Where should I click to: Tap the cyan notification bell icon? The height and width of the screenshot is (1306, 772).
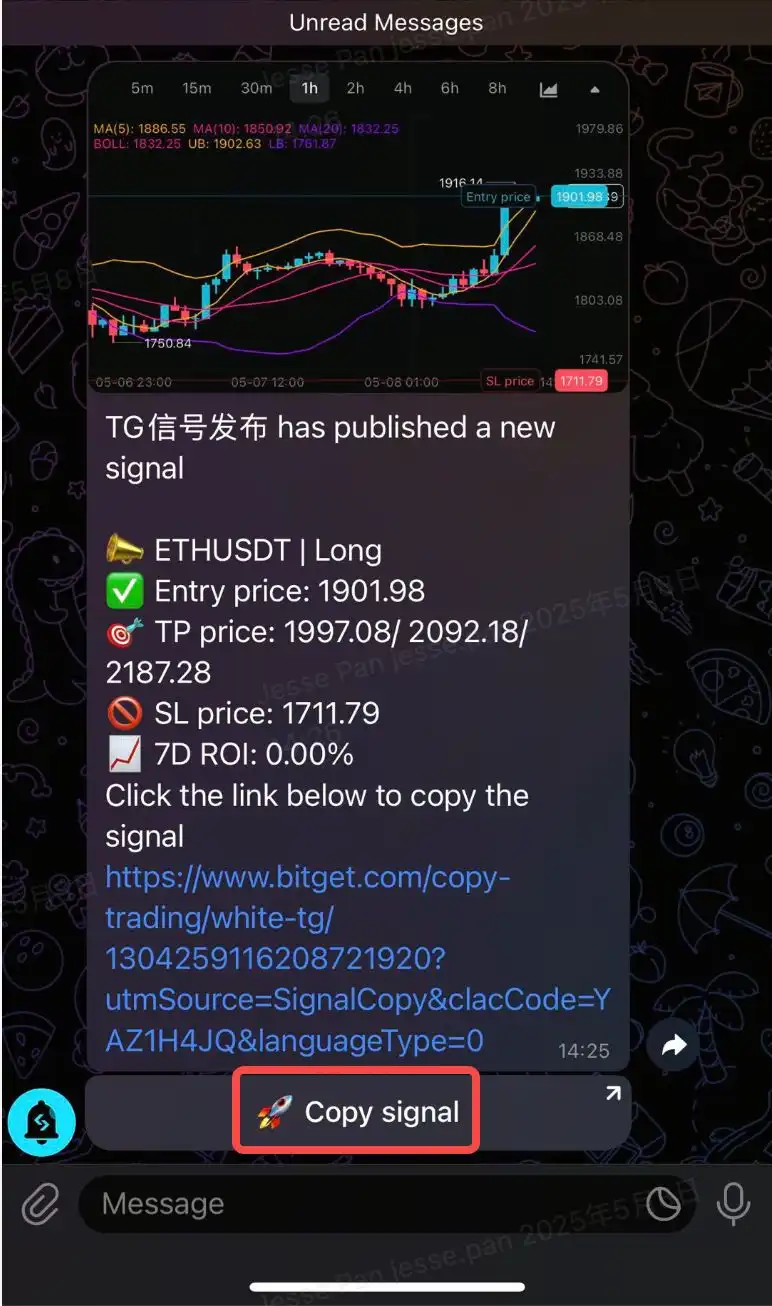(x=40, y=1122)
